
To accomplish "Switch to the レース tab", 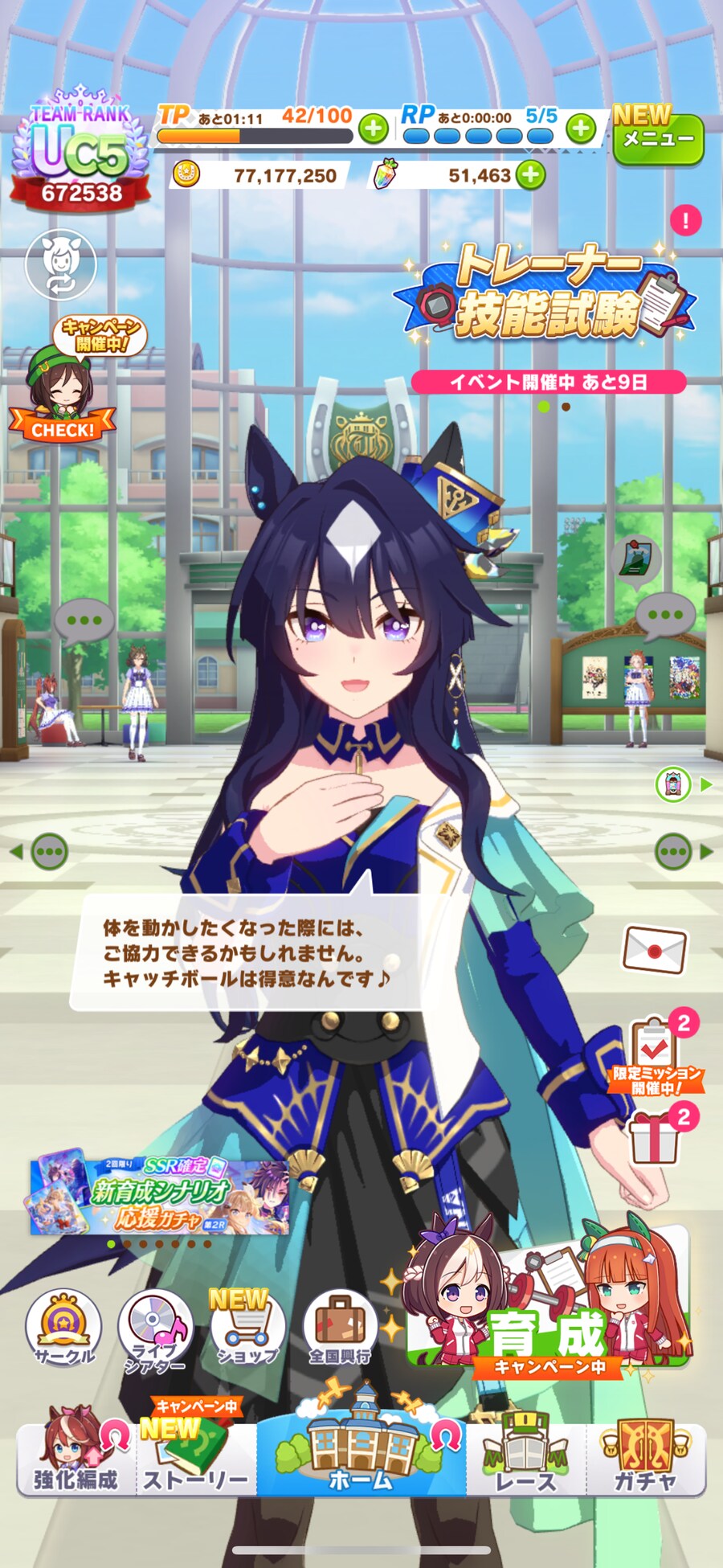I will tap(525, 1459).
